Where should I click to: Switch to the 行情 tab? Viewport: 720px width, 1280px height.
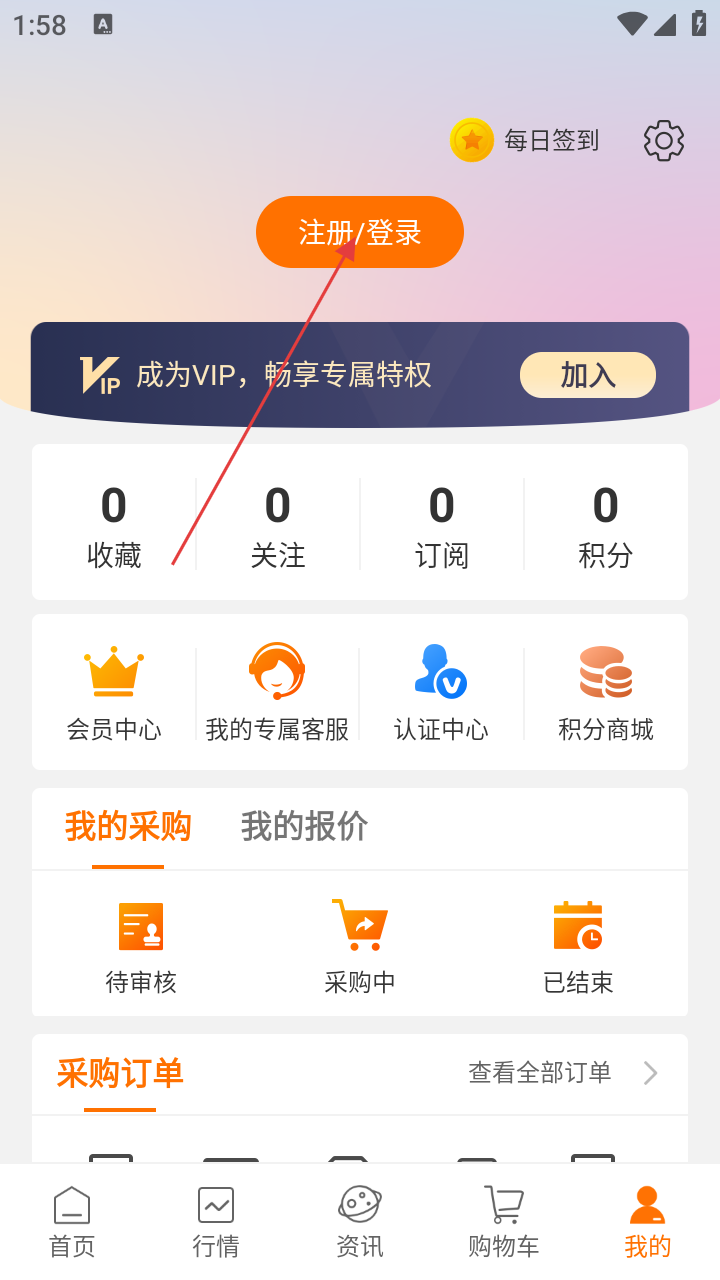pos(216,1221)
